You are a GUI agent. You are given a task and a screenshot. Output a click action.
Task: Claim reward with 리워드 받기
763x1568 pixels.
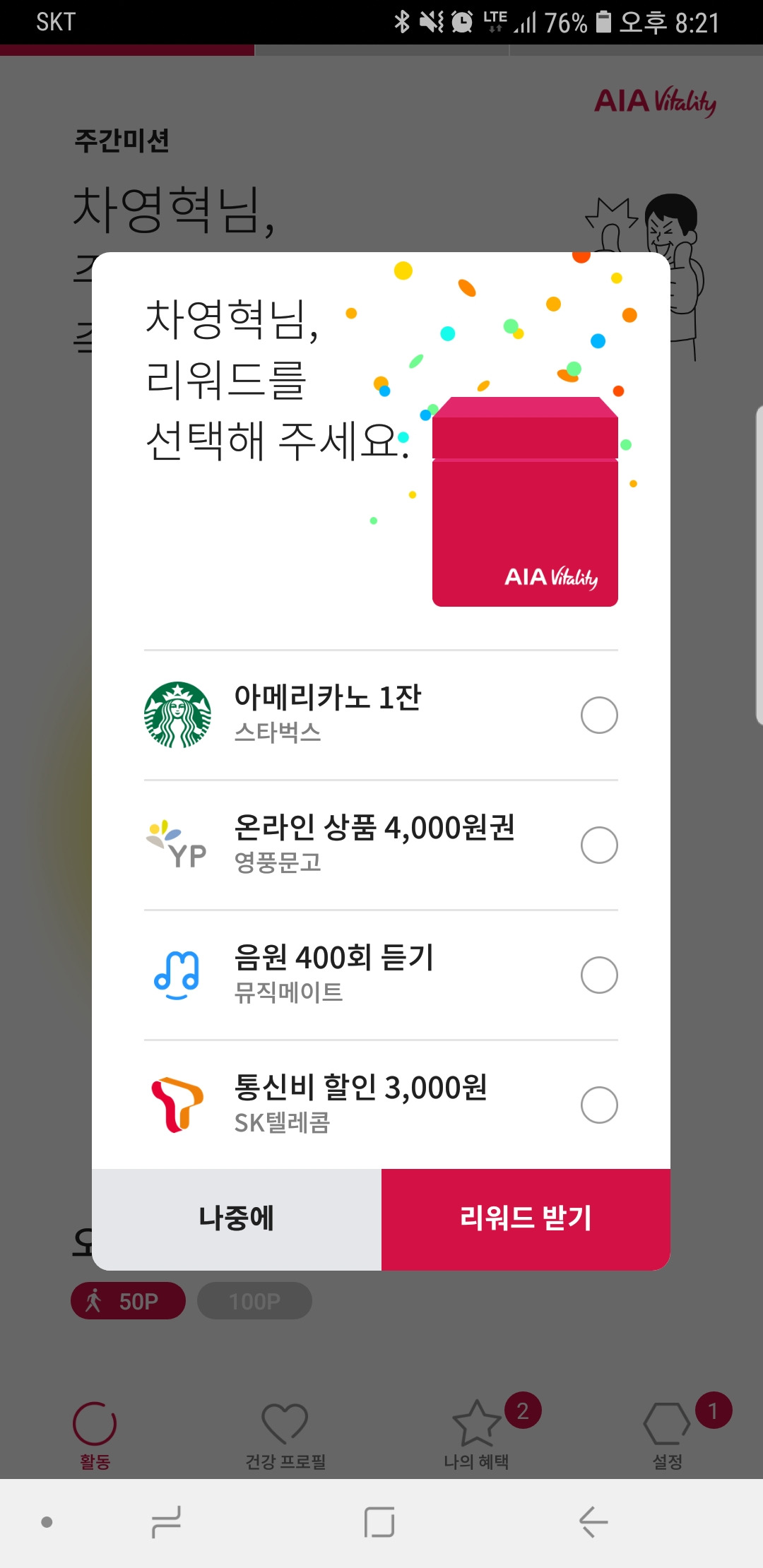click(526, 1219)
